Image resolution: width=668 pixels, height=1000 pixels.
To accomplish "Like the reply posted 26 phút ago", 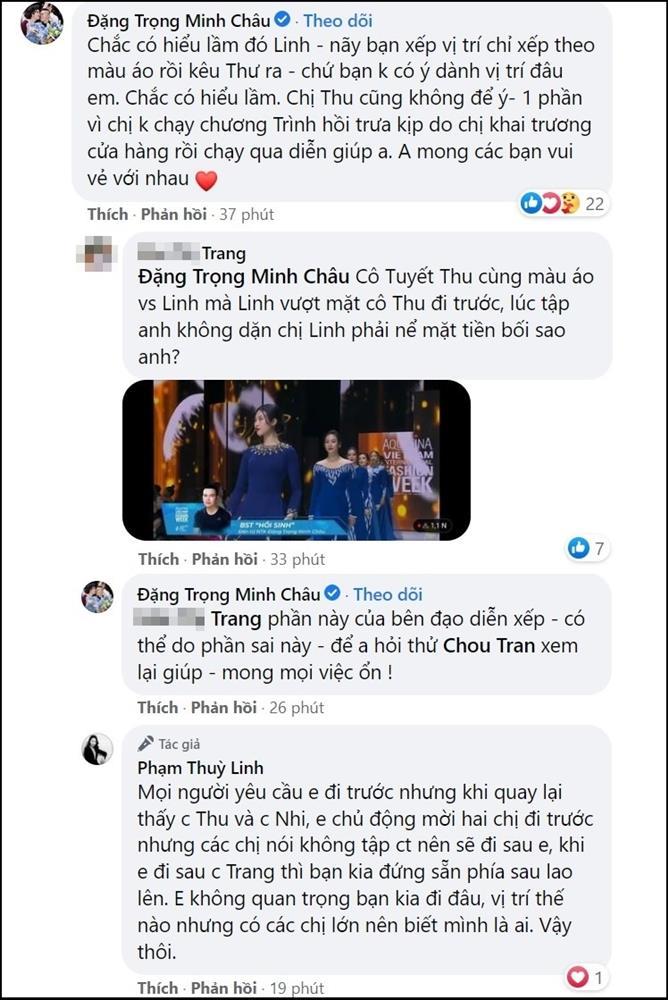I will [x=158, y=707].
